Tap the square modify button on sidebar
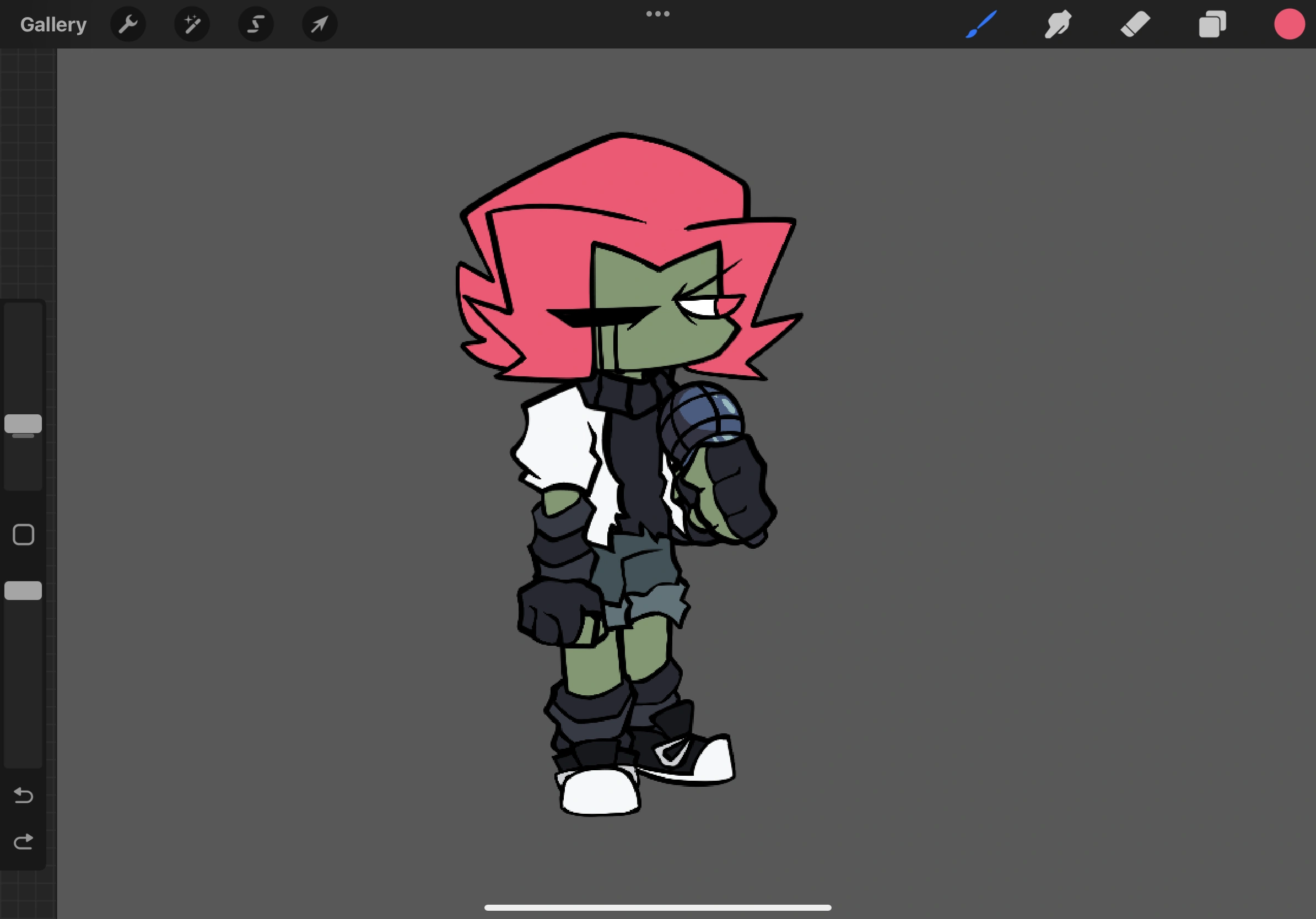 point(23,534)
